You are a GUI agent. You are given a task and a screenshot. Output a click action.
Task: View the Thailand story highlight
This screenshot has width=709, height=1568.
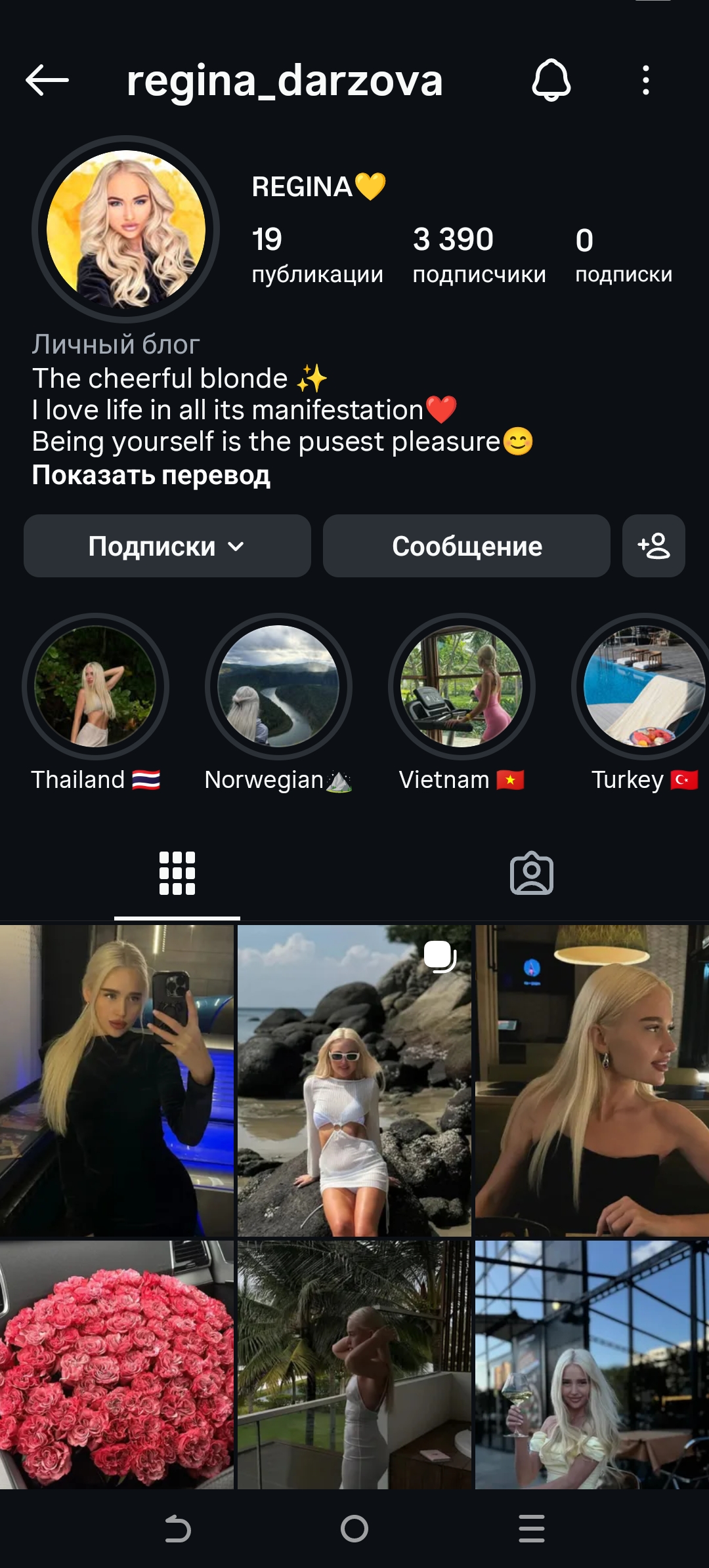coord(96,684)
